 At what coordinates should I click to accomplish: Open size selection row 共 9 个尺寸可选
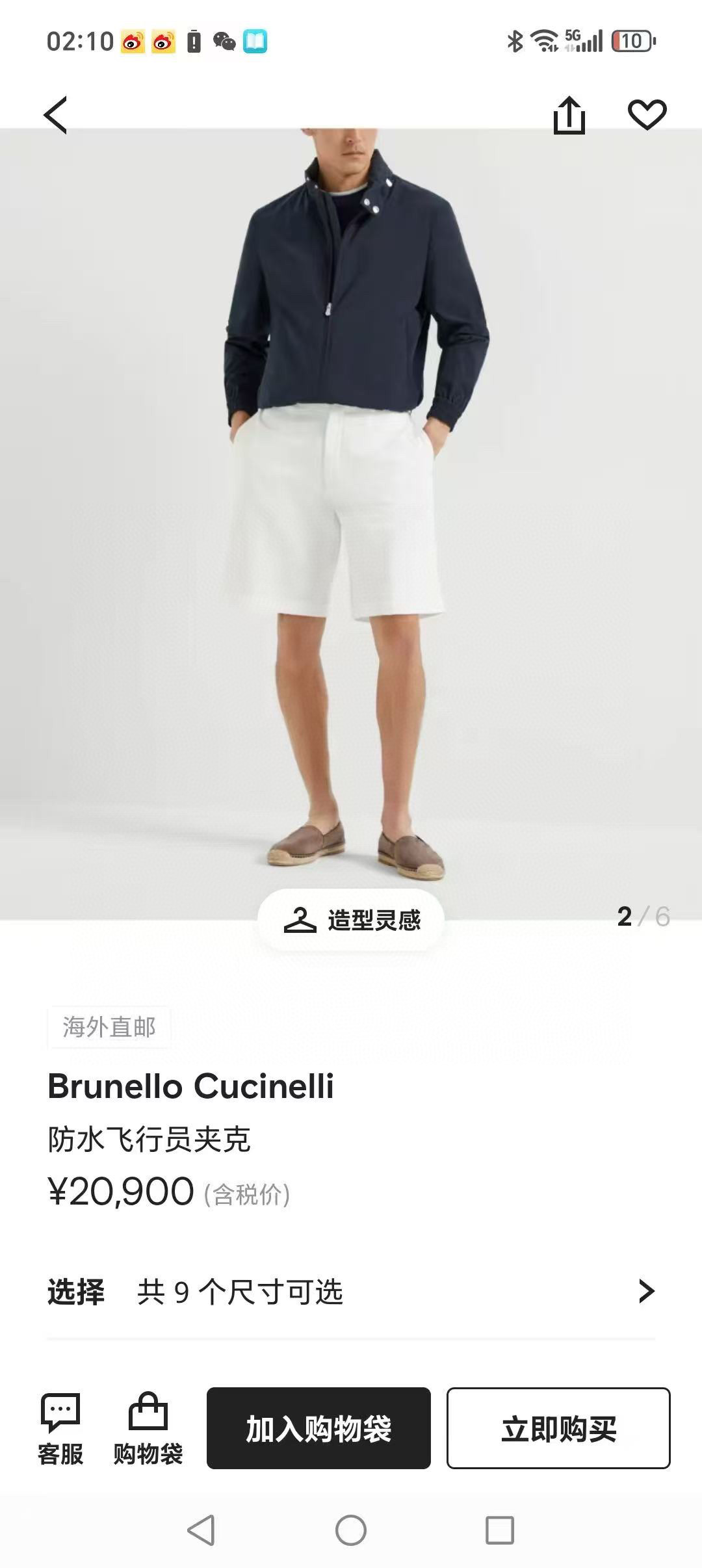351,1291
